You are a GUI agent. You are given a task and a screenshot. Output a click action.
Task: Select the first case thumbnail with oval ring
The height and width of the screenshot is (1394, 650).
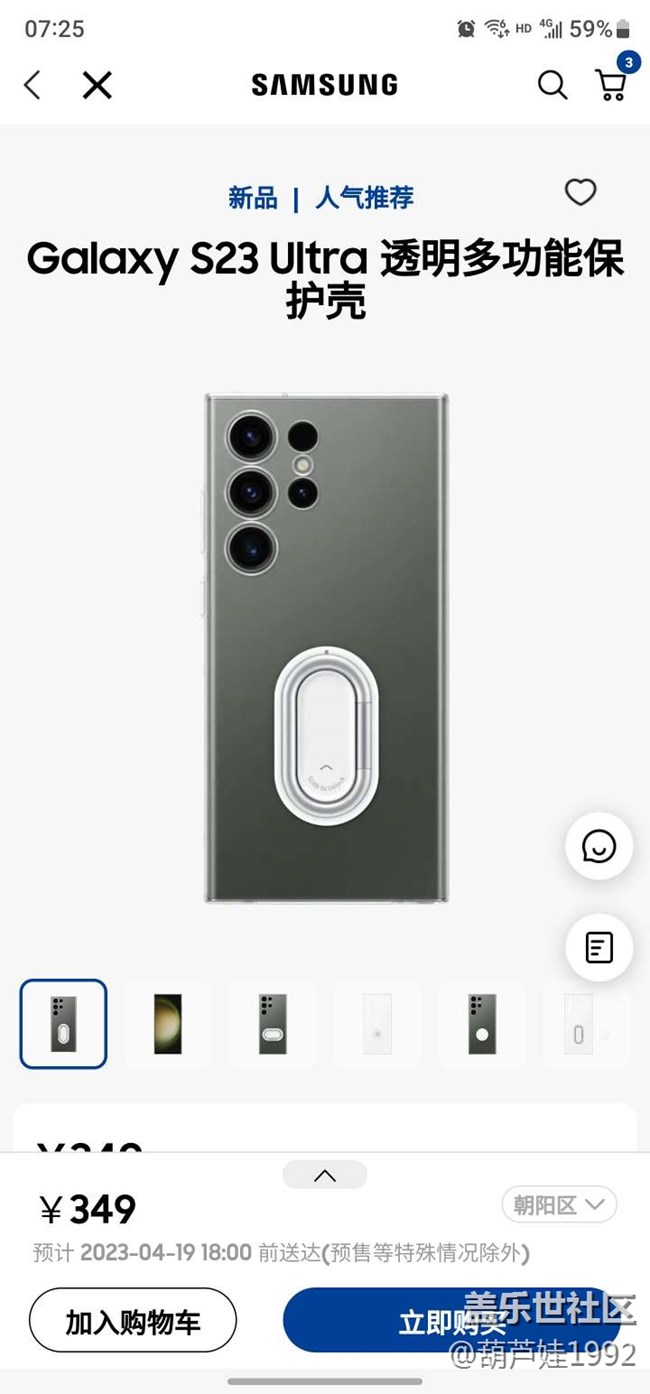pyautogui.click(x=63, y=1024)
